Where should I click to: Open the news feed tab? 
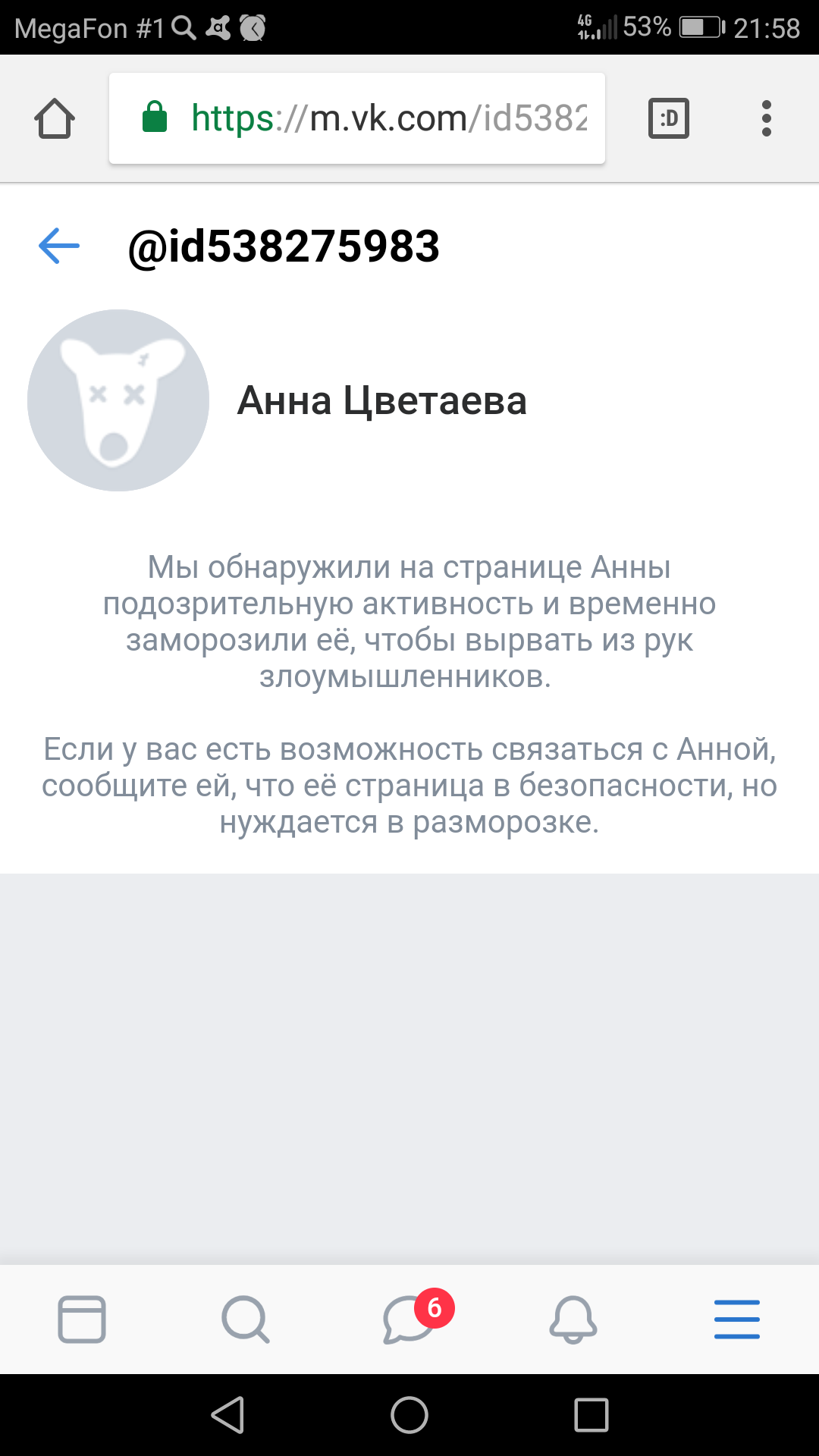[x=82, y=1319]
